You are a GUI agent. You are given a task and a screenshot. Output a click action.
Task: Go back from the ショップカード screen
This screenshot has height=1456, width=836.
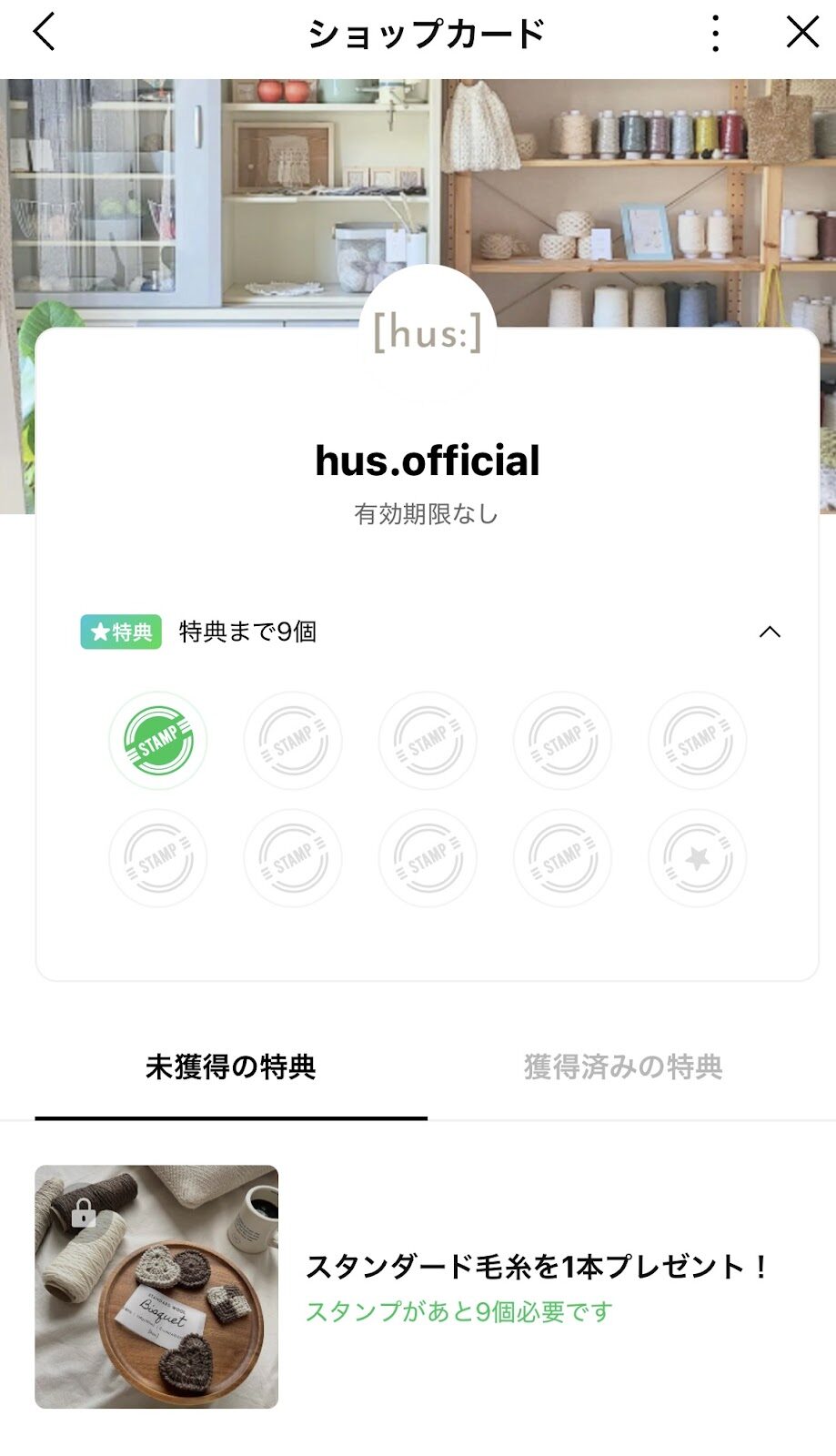tap(45, 34)
